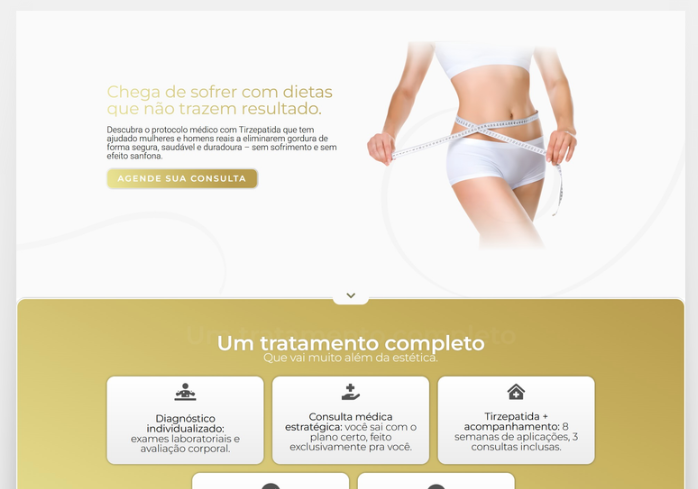Tap the down chevron below the hero
This screenshot has height=489, width=698.
(350, 296)
